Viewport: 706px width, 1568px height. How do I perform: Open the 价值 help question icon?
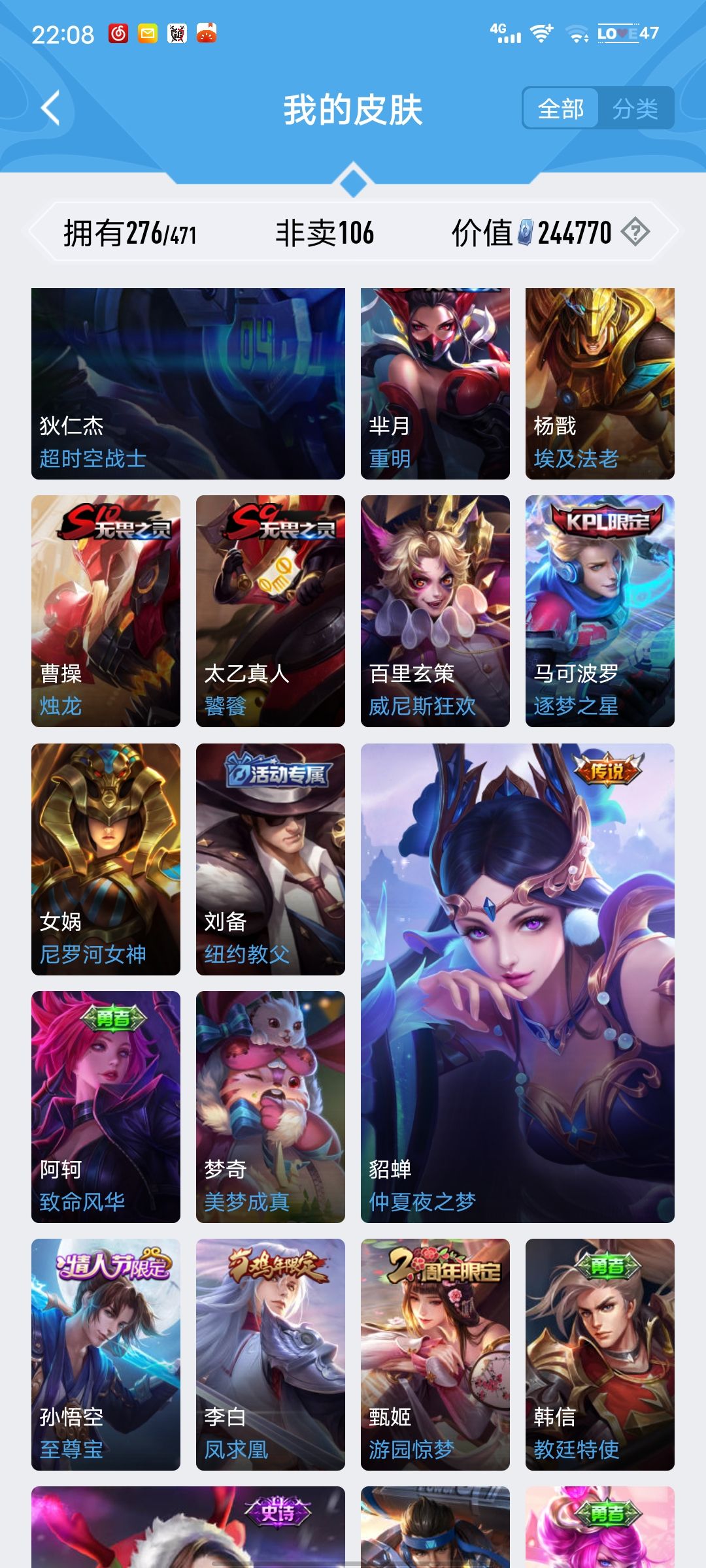[635, 232]
